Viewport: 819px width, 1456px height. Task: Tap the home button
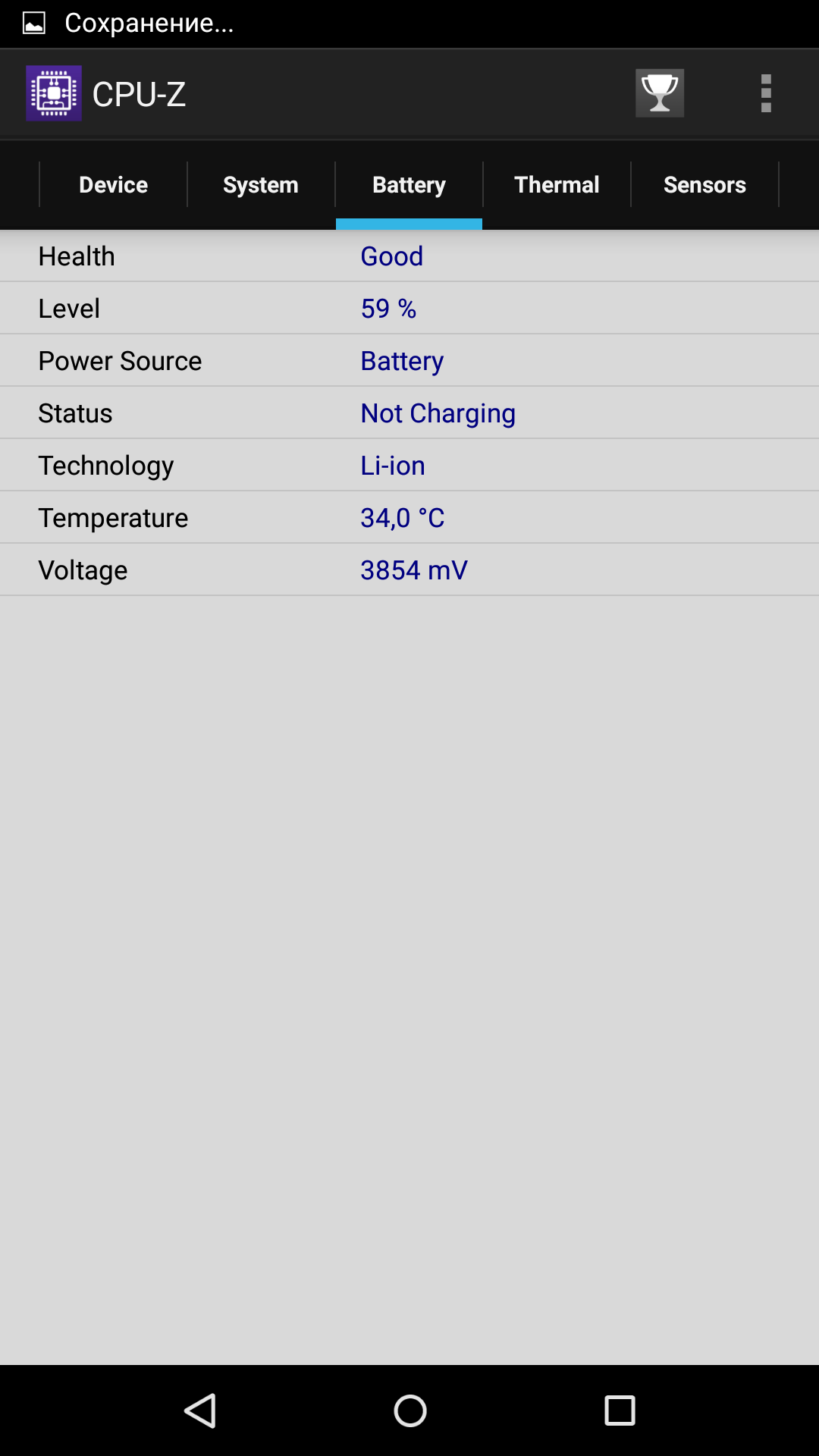coord(410,1410)
